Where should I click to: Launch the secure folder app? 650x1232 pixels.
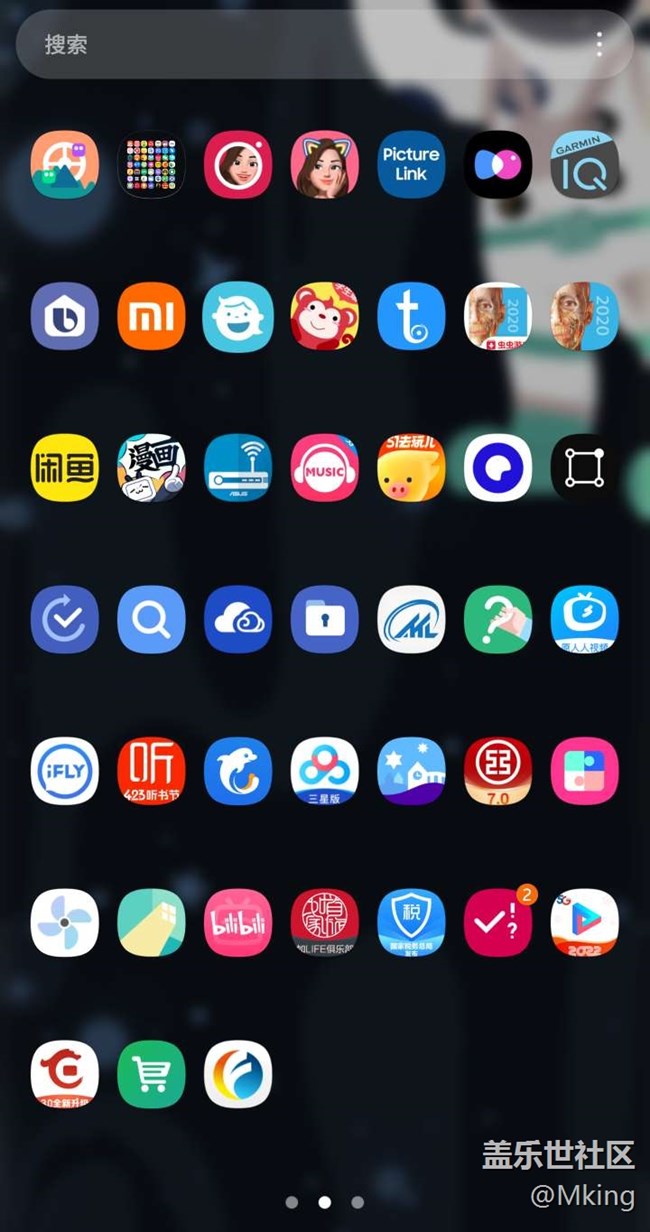(324, 620)
